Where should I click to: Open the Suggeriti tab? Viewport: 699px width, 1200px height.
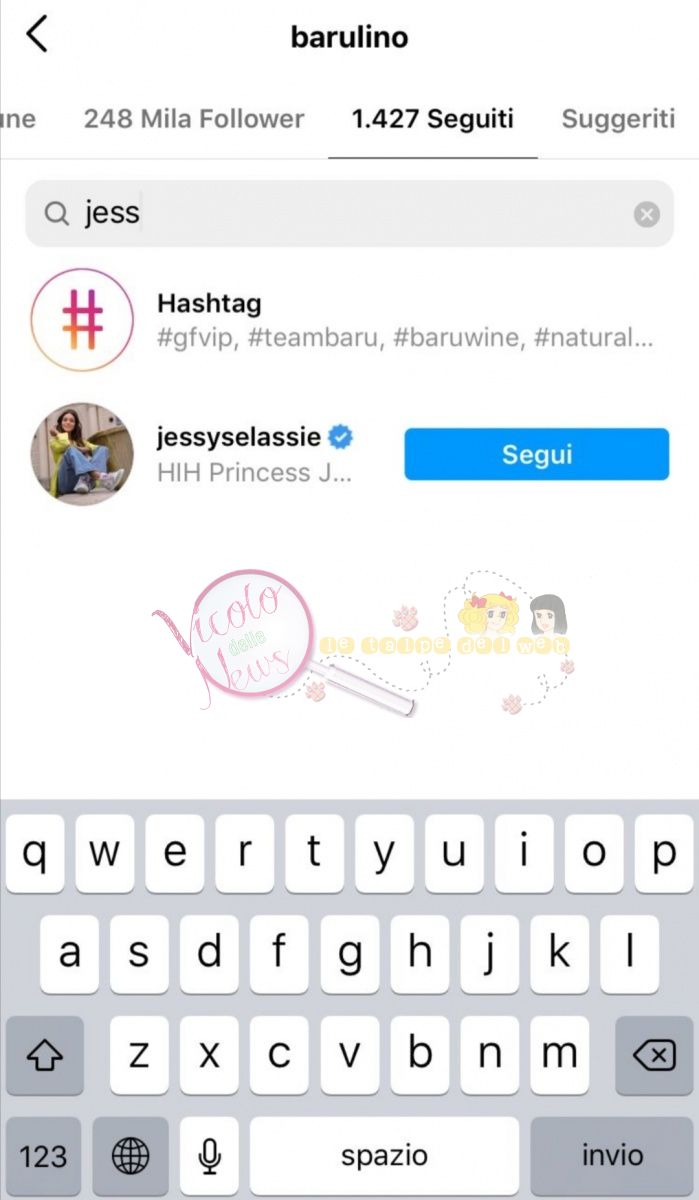618,119
